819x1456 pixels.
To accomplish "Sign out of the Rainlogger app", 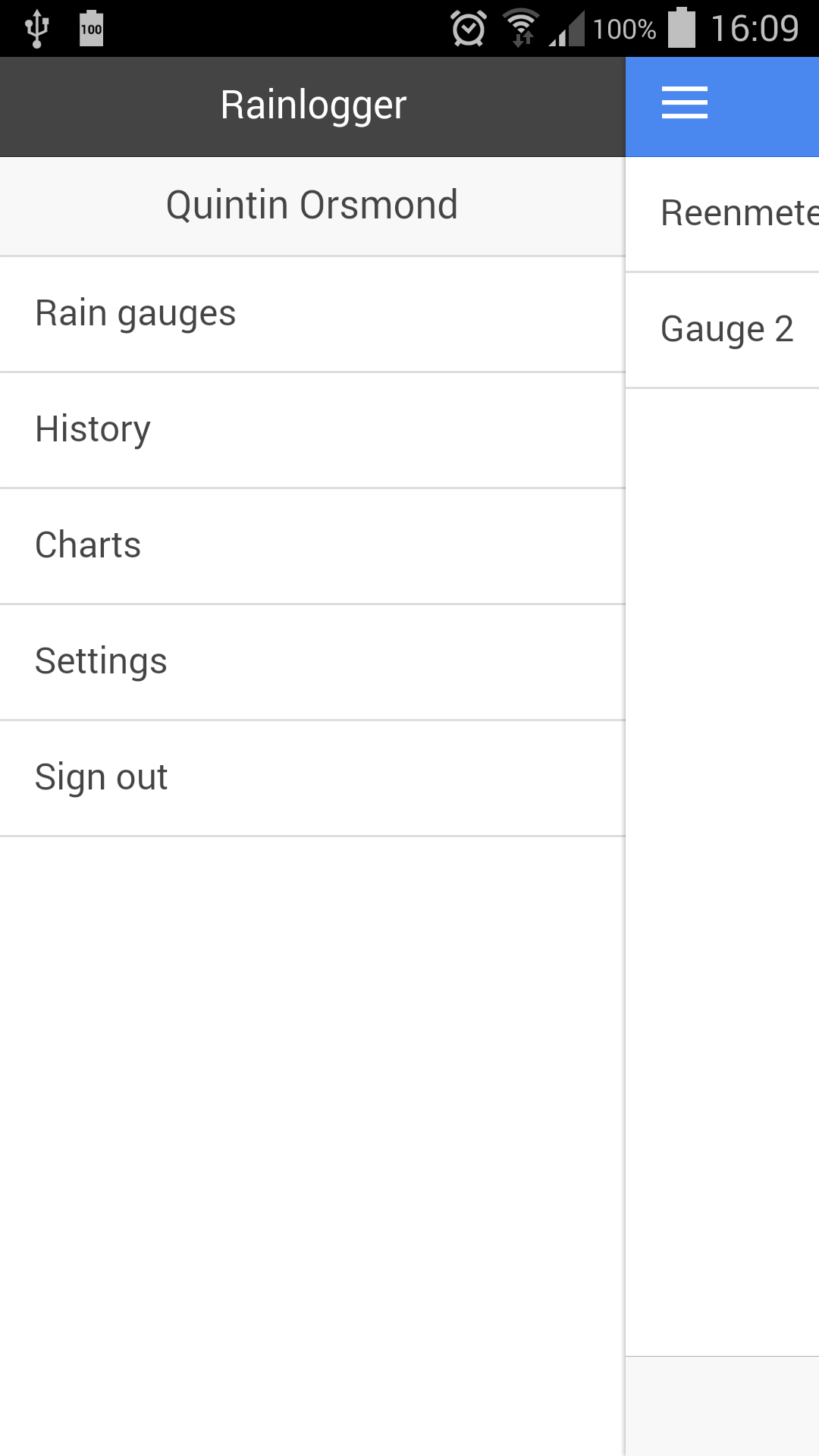I will pyautogui.click(x=100, y=777).
